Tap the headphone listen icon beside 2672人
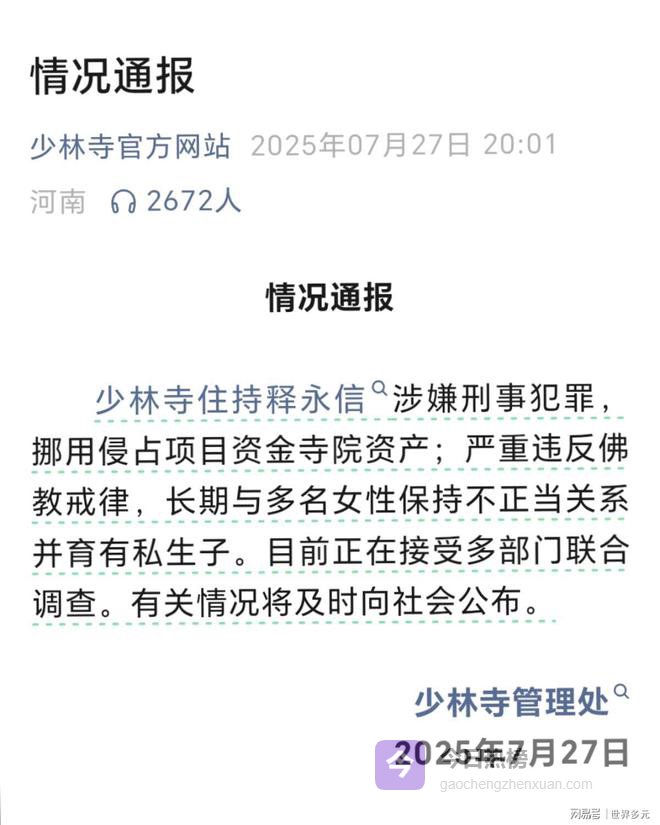The height and width of the screenshot is (825, 660). point(123,202)
